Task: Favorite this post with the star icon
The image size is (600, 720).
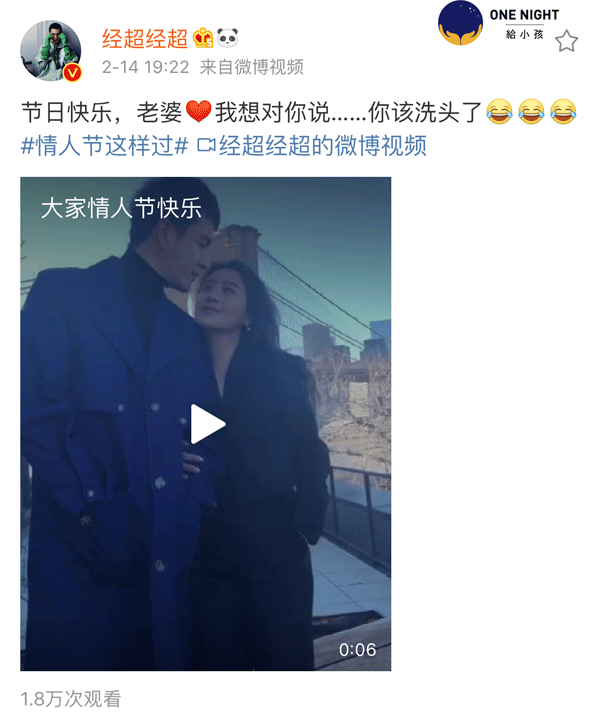Action: click(566, 41)
